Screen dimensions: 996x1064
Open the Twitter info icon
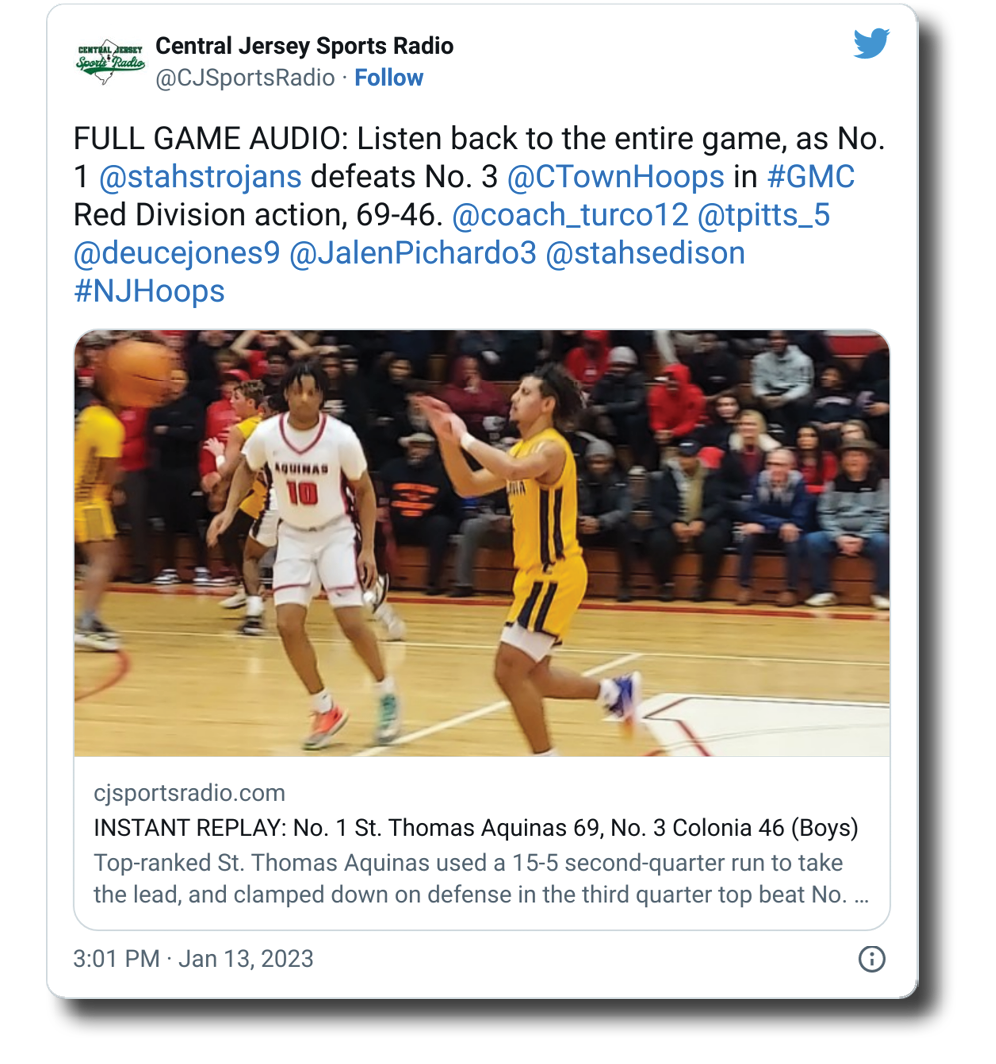pos(872,959)
